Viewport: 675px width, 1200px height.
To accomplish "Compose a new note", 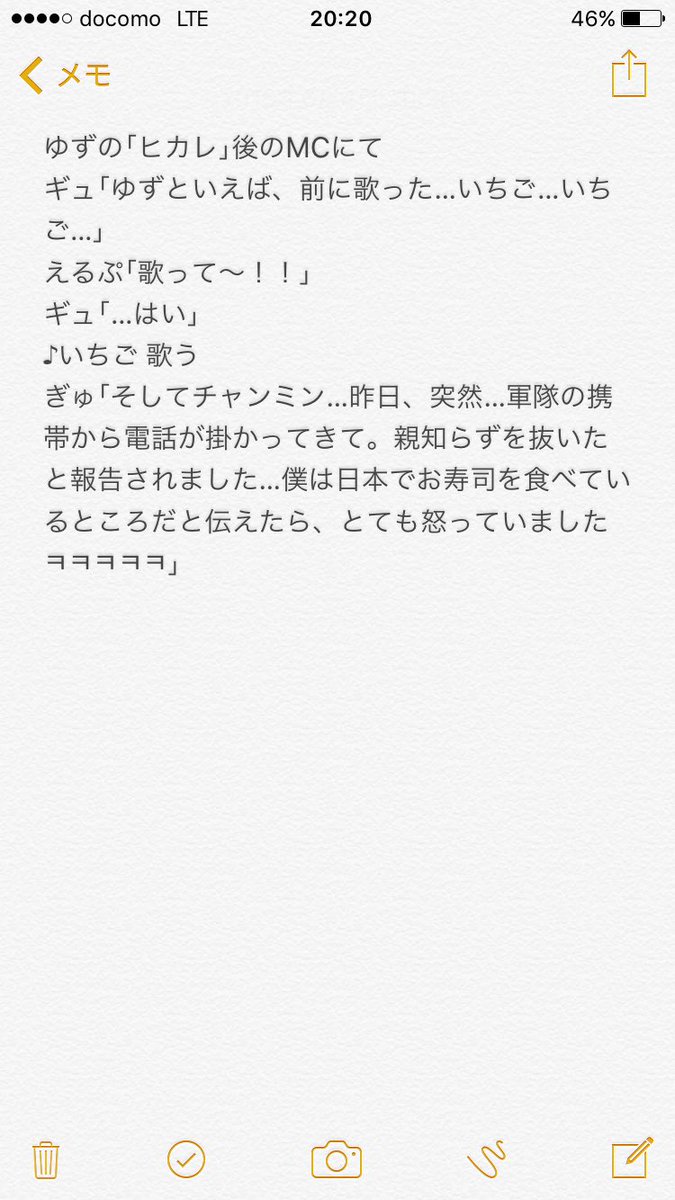I will [x=631, y=1157].
